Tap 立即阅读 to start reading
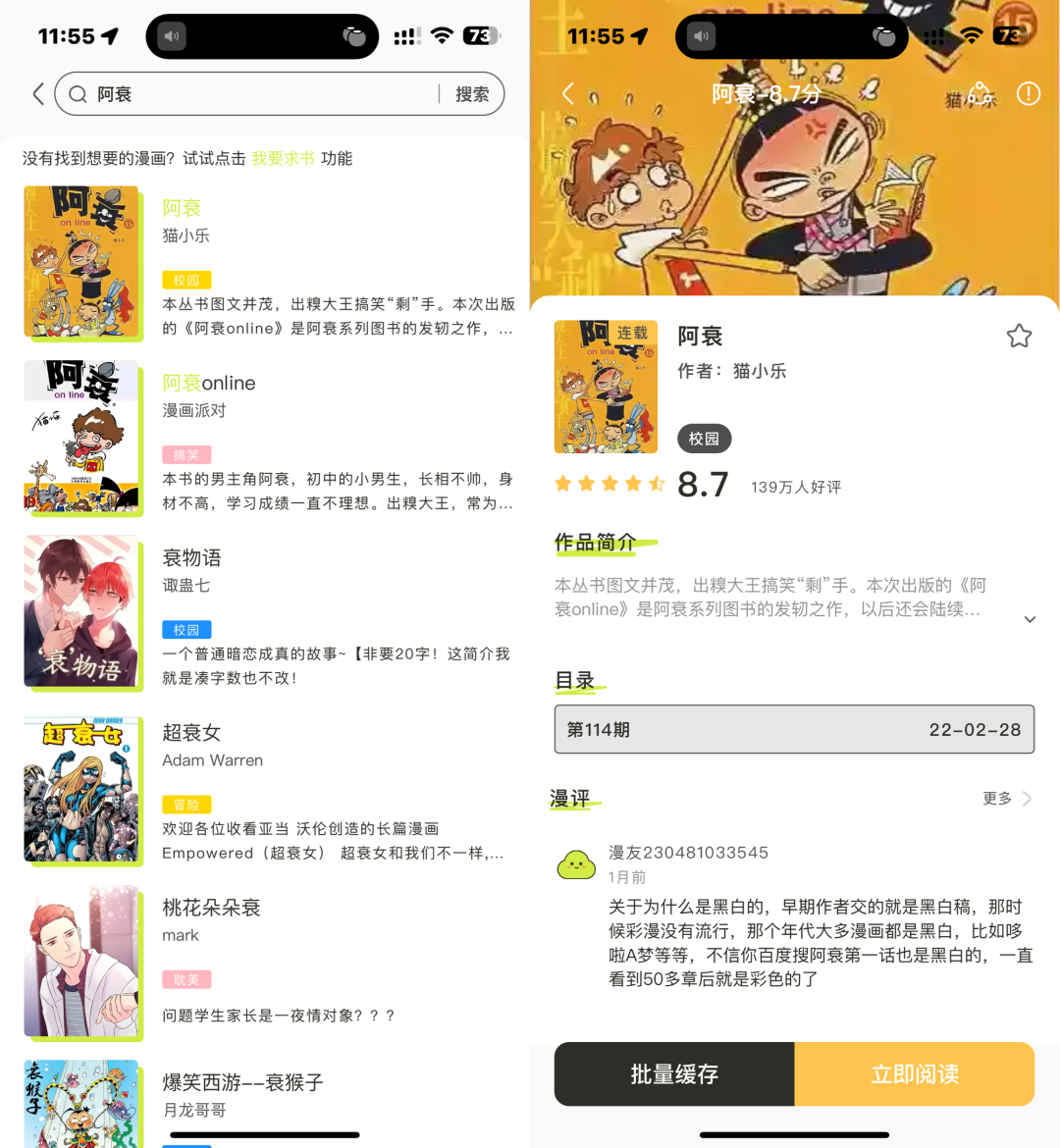 point(915,1074)
